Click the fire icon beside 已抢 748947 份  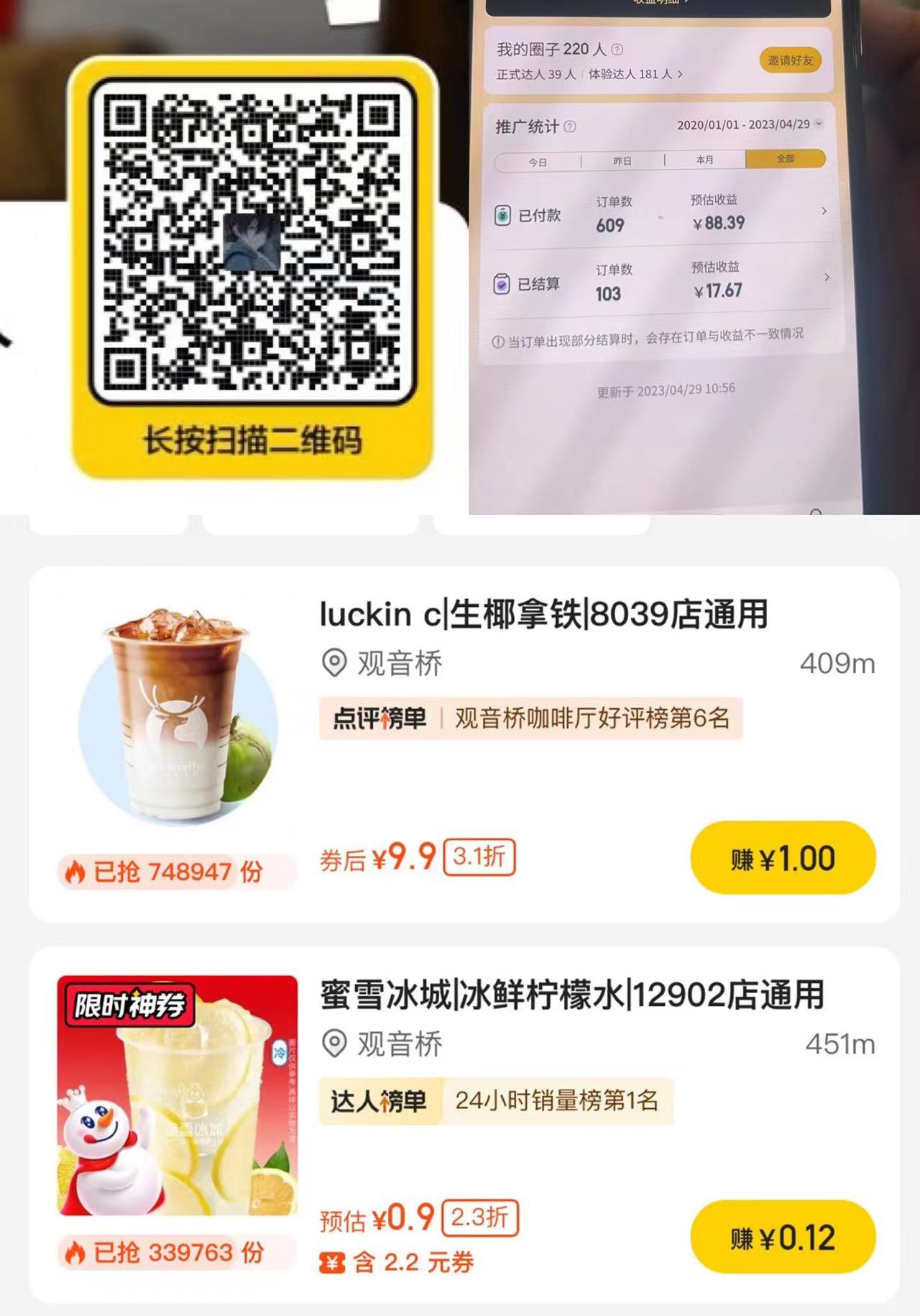click(x=74, y=872)
